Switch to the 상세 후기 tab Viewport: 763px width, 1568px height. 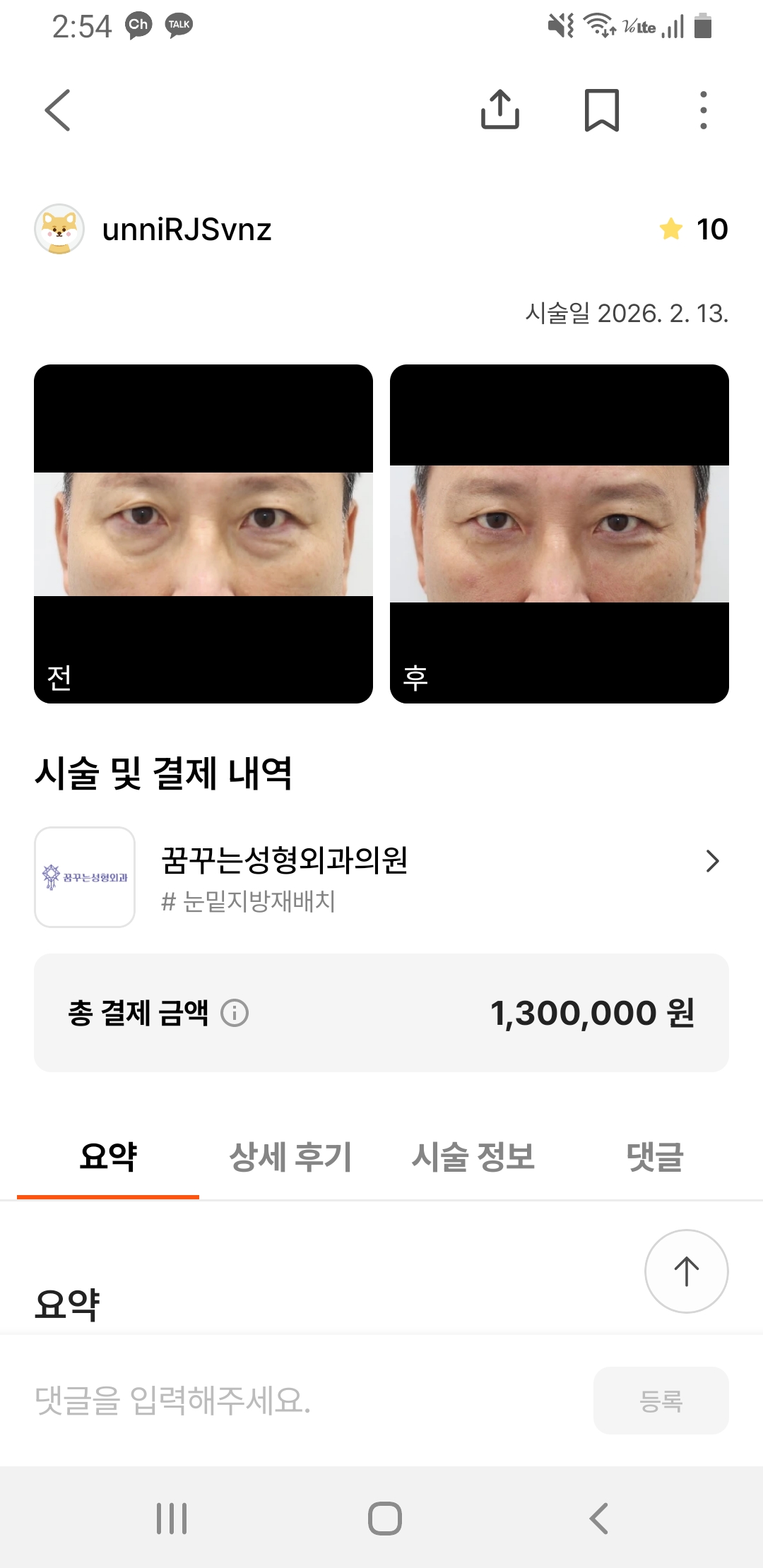pyautogui.click(x=290, y=1157)
